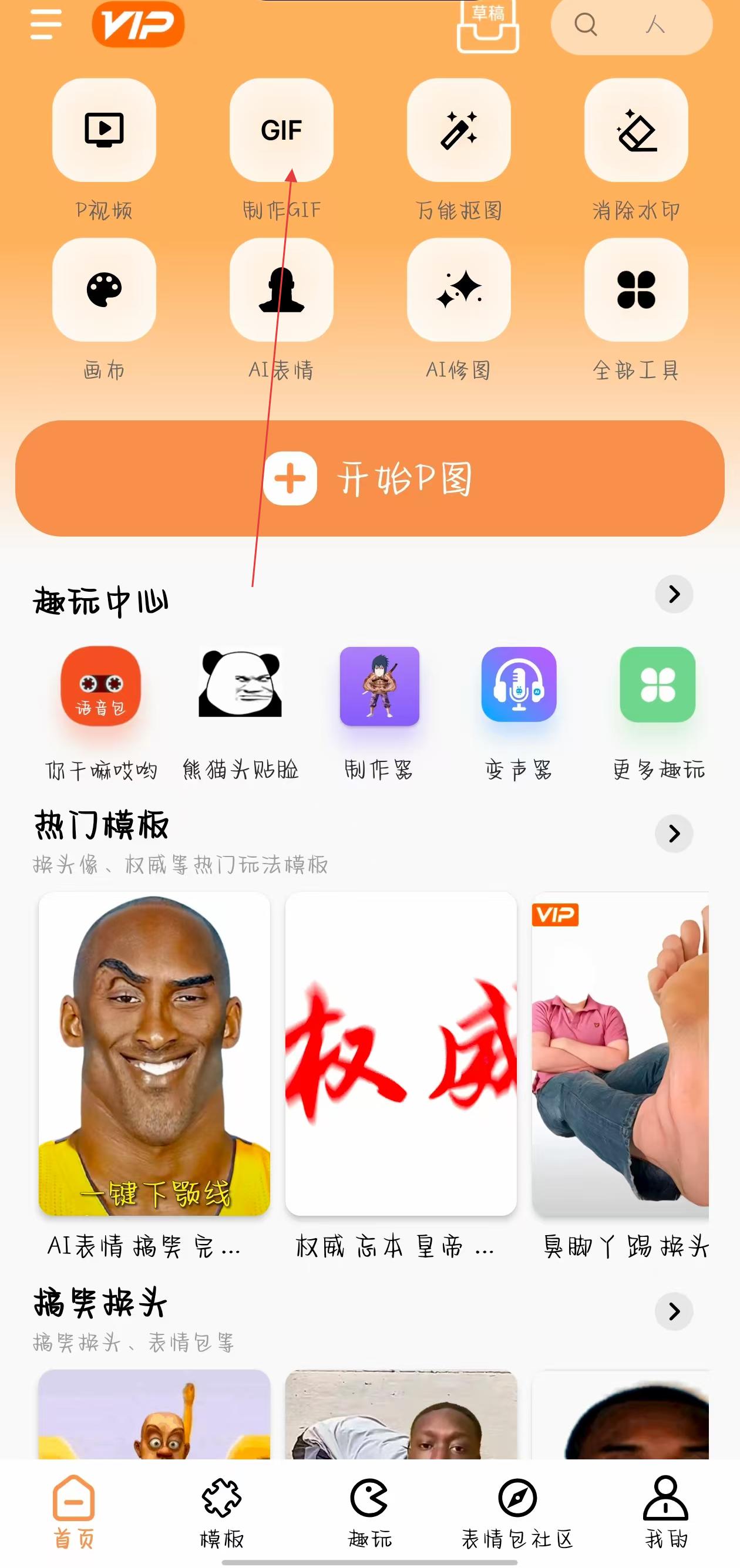The height and width of the screenshot is (1568, 740).
Task: Go to 表情包社区 tab
Action: coord(517,1511)
